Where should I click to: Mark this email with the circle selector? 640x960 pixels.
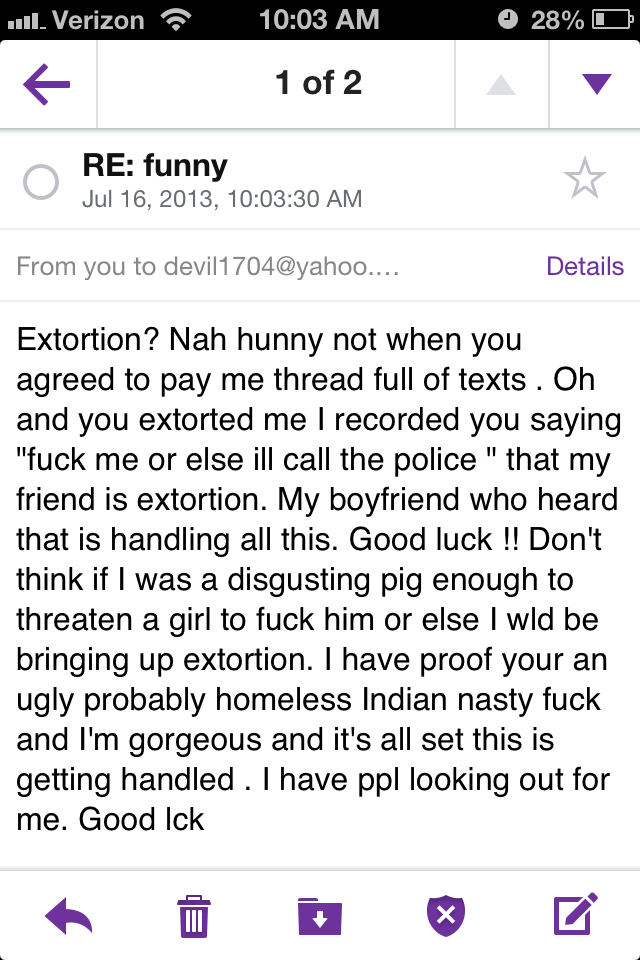click(x=41, y=182)
